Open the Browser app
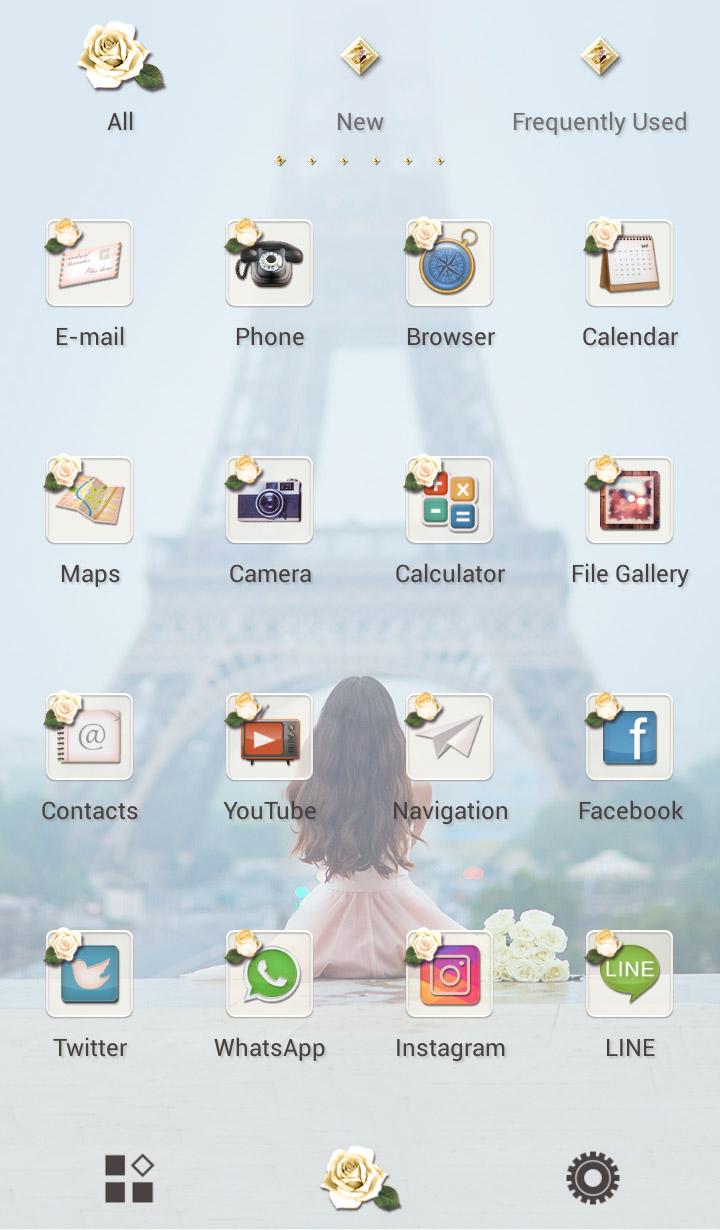 [x=450, y=264]
